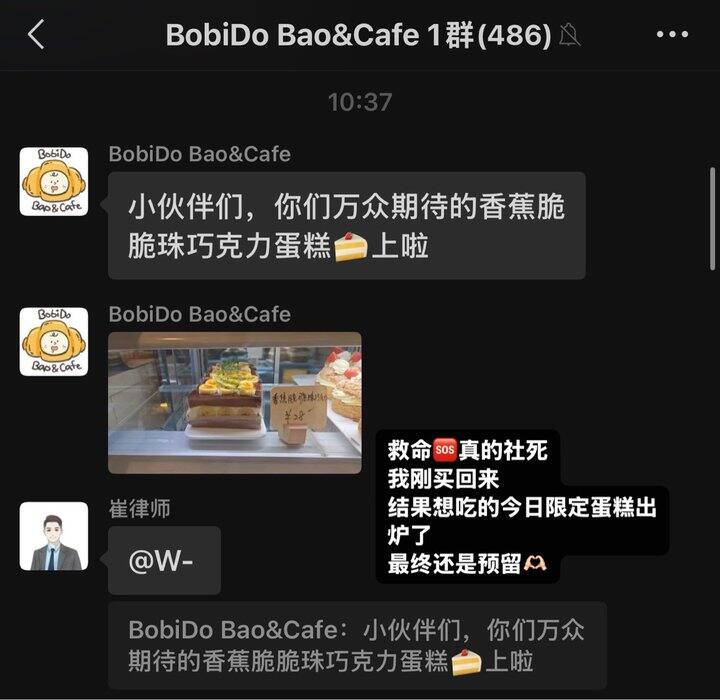Open the group chat's more options menu
Screen dimensions: 720x700
(672, 35)
